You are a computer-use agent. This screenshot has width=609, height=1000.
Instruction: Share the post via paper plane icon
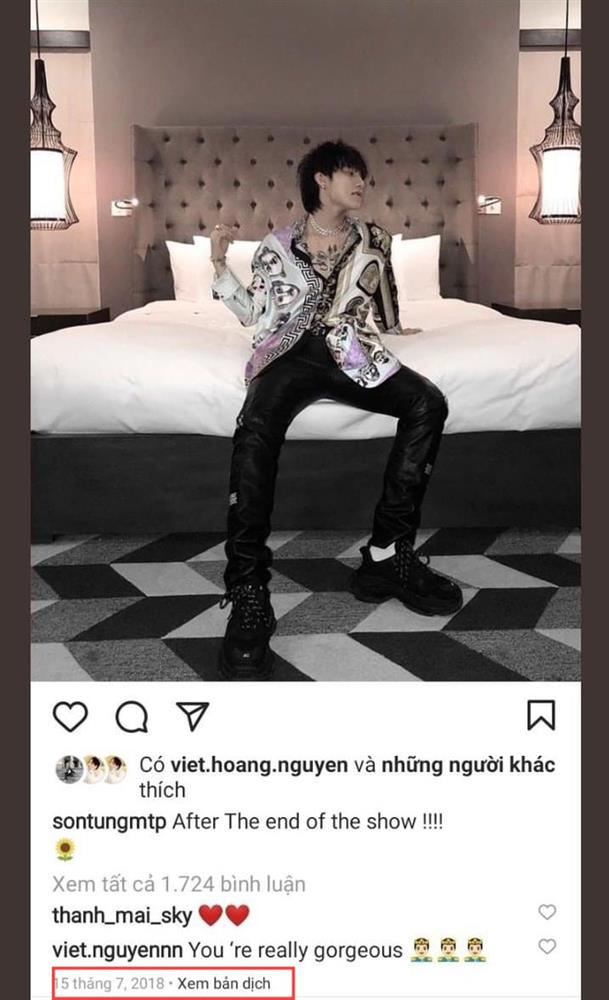point(192,716)
